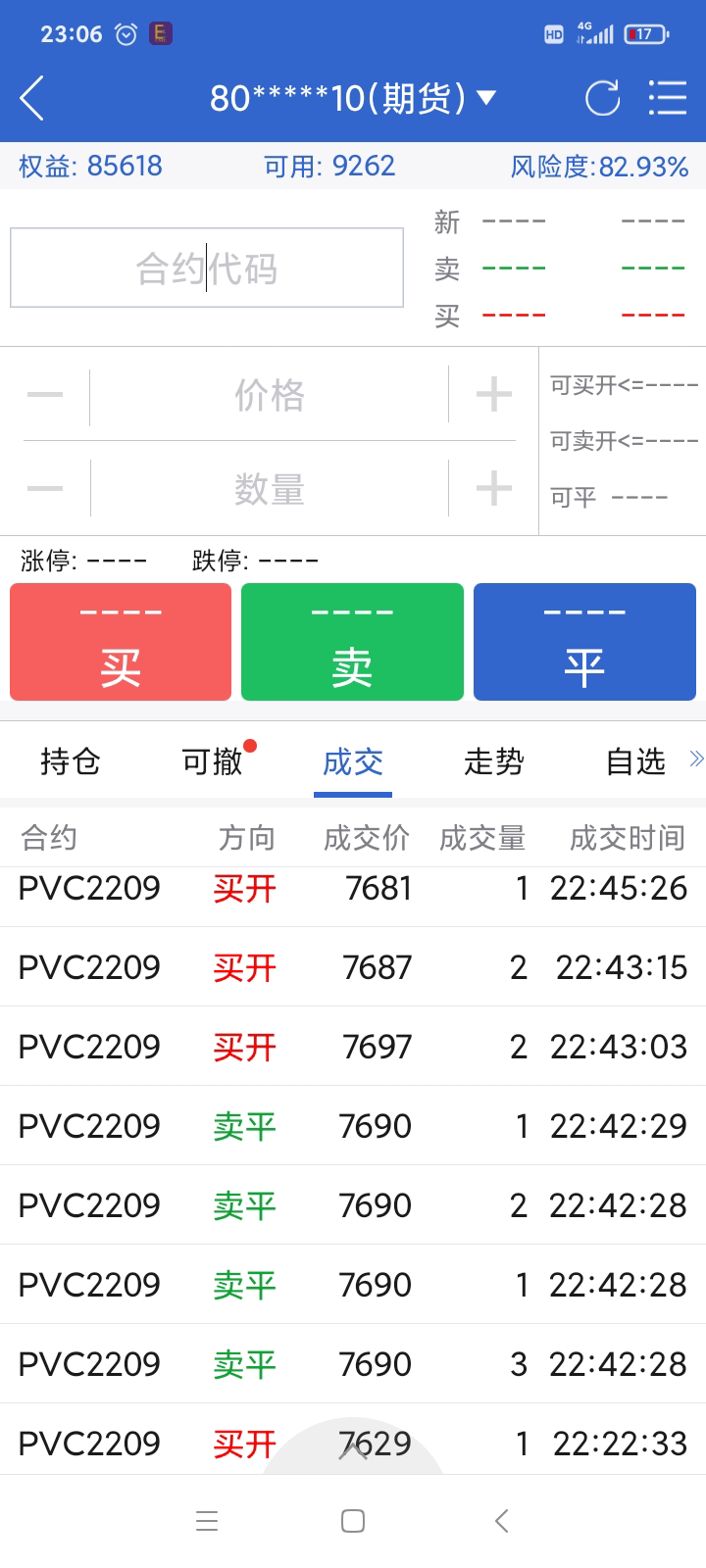The width and height of the screenshot is (706, 1568).
Task: Show more tabs with the double chevron
Action: click(696, 759)
